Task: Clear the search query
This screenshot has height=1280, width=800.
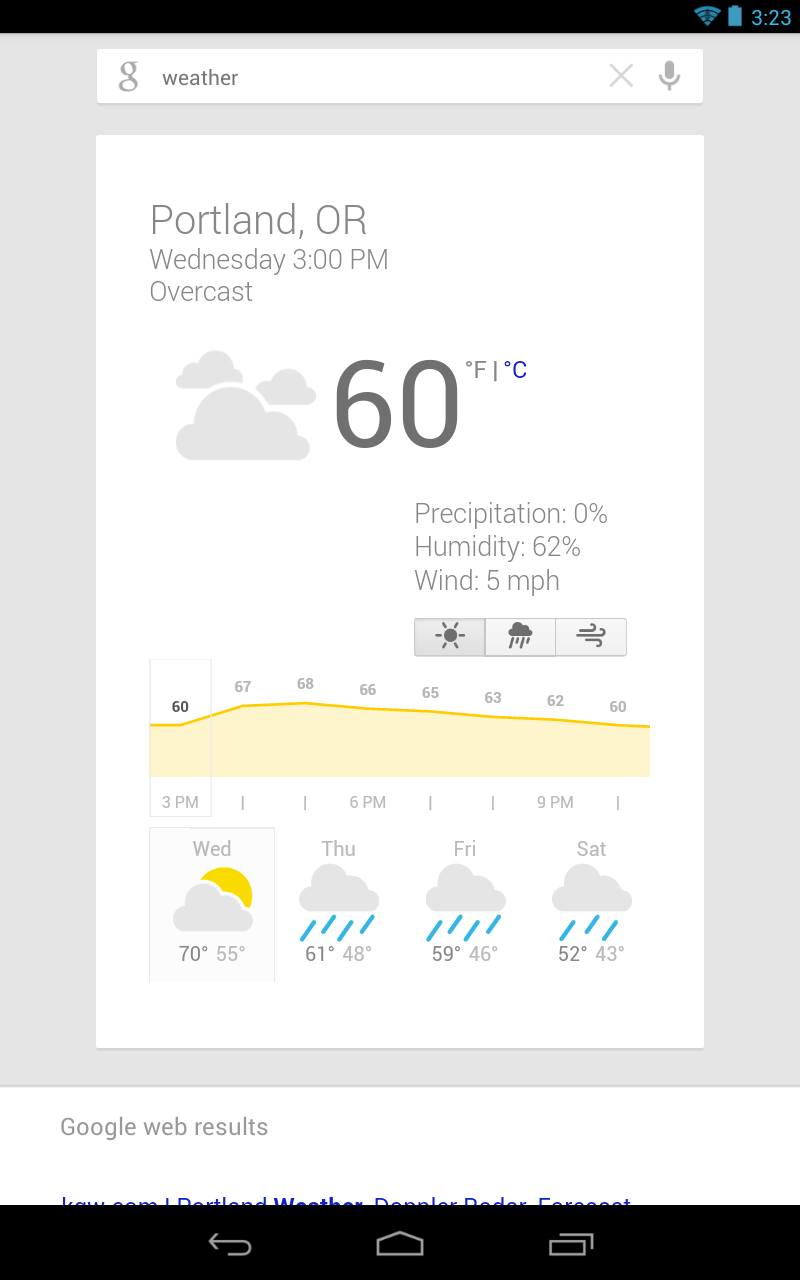Action: [621, 76]
